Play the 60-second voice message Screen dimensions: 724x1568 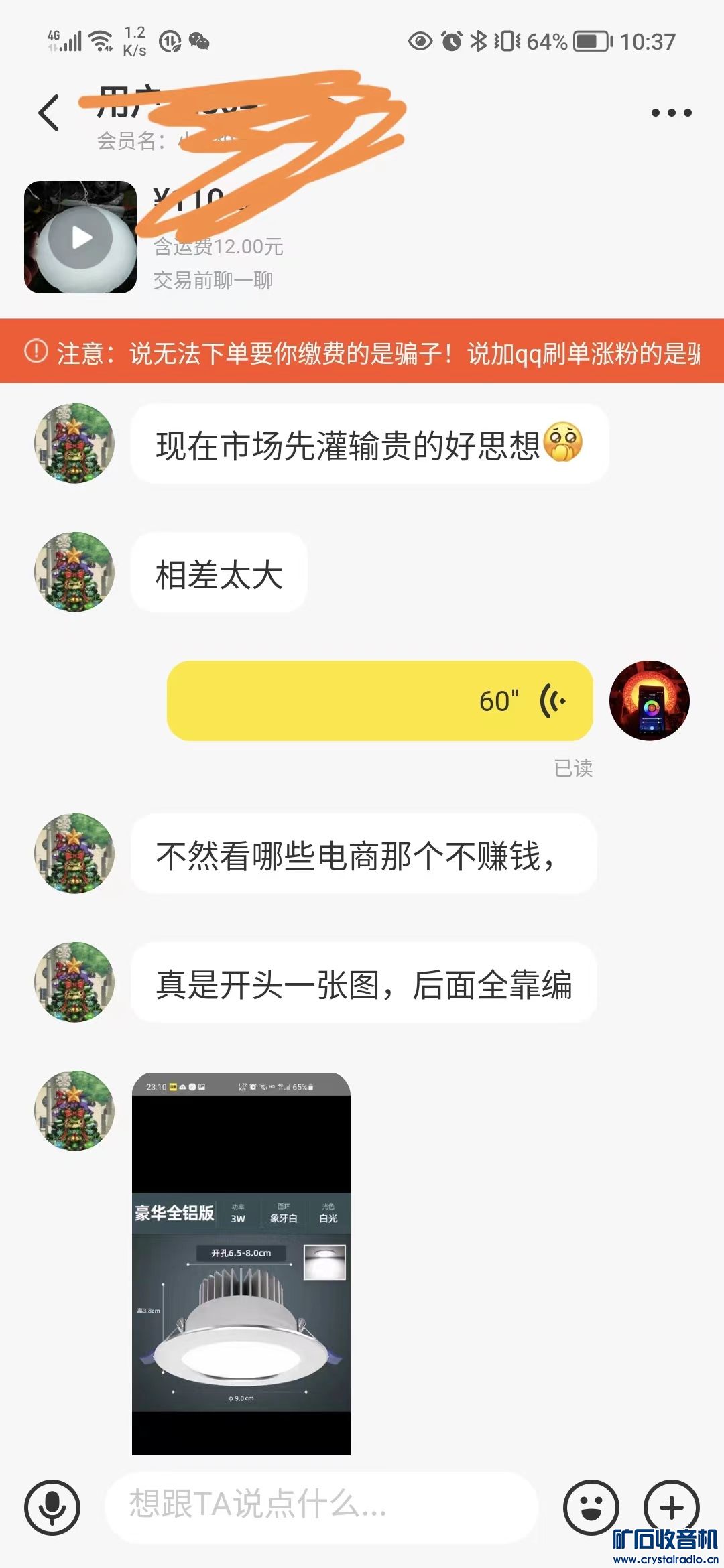click(379, 701)
